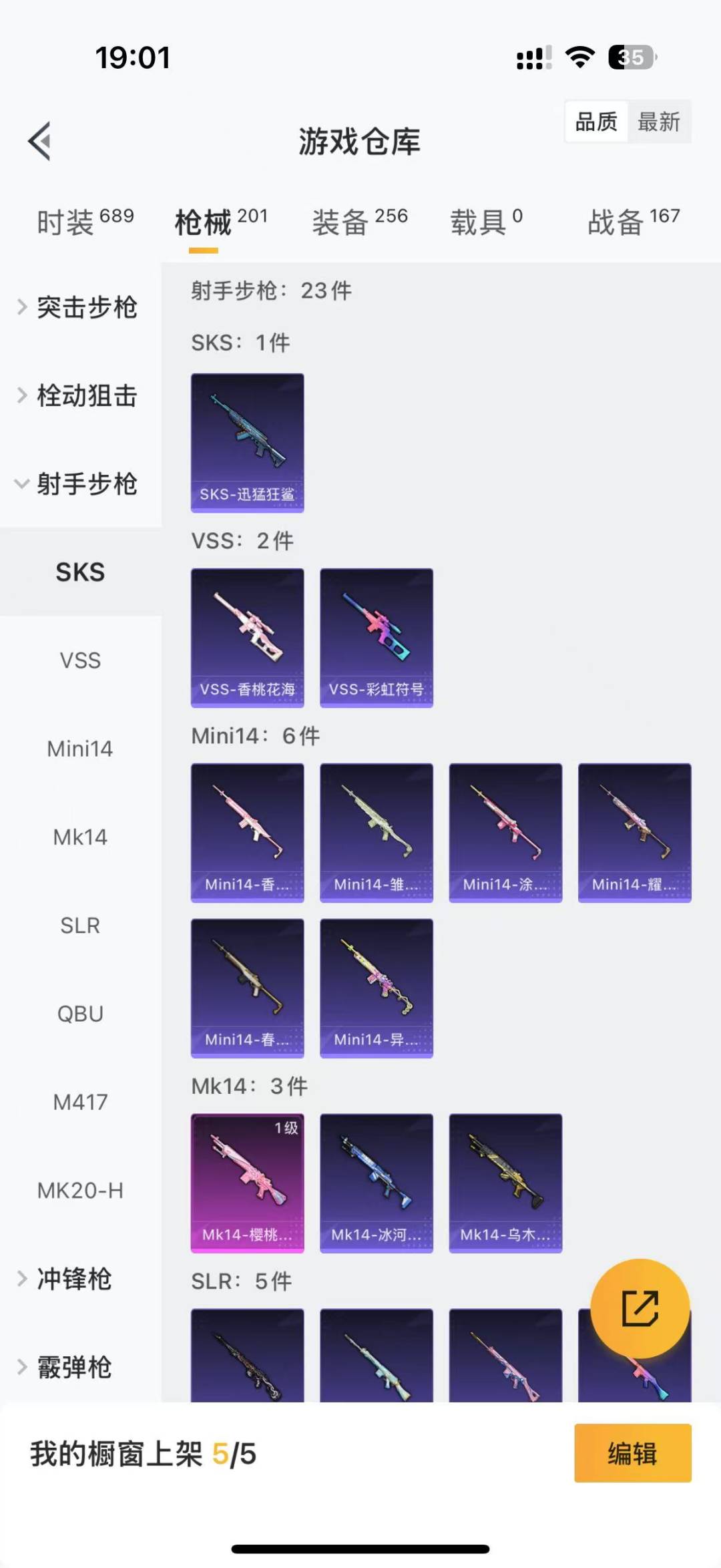Tap the orange floating share button
721x1568 pixels.
(x=640, y=1308)
